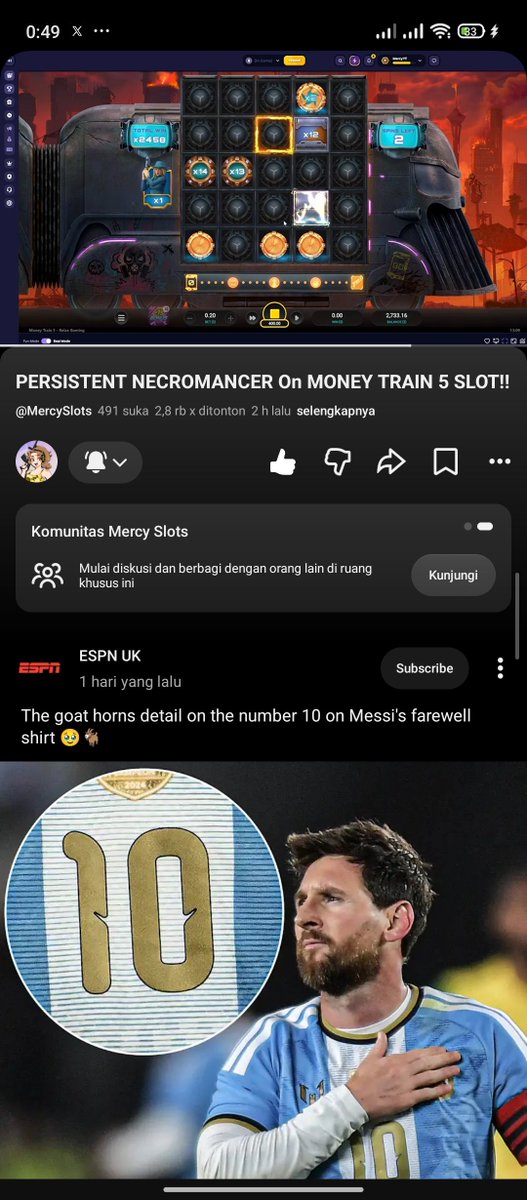Save video with the bookmark icon

pyautogui.click(x=445, y=461)
